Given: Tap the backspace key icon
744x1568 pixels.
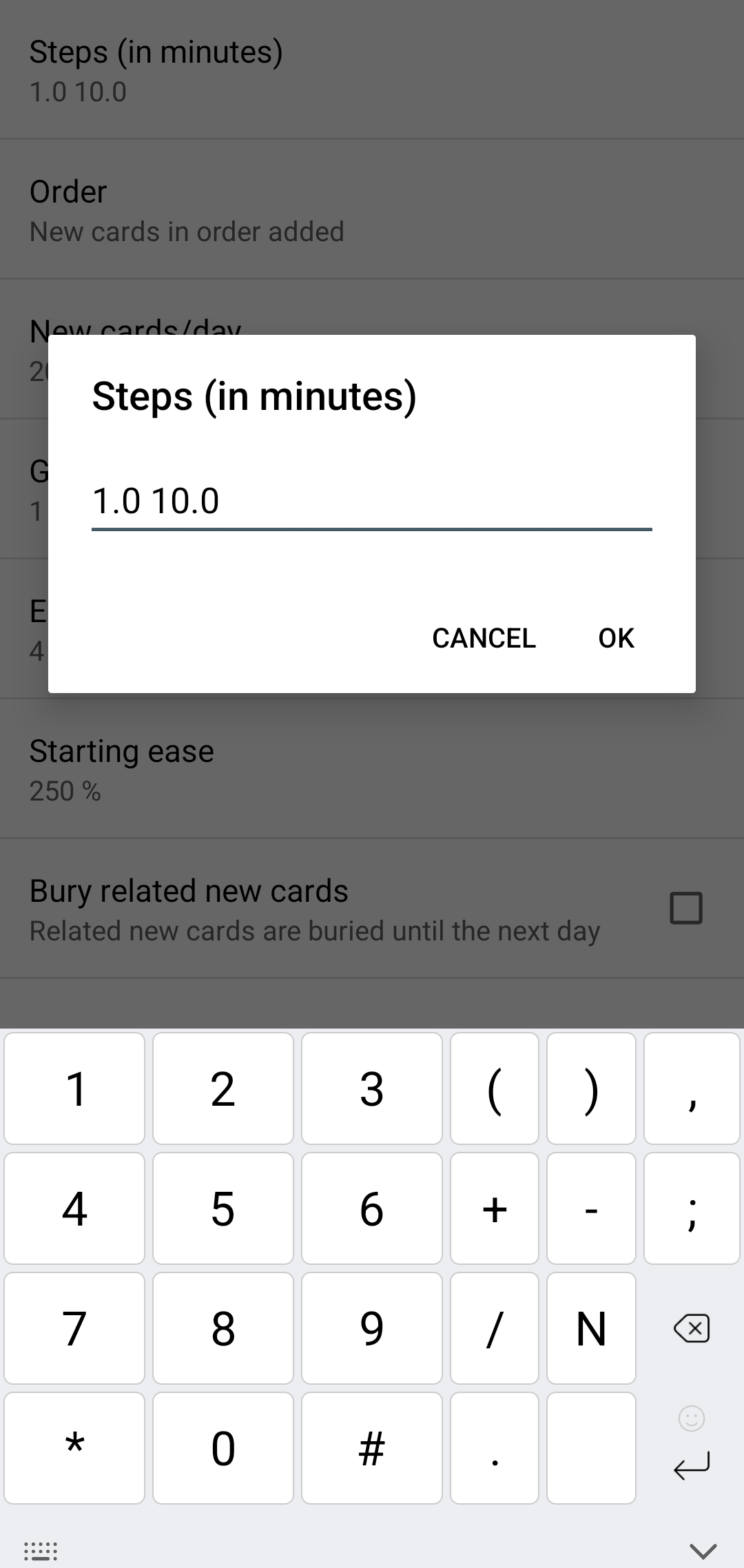Looking at the screenshot, I should pos(692,1328).
